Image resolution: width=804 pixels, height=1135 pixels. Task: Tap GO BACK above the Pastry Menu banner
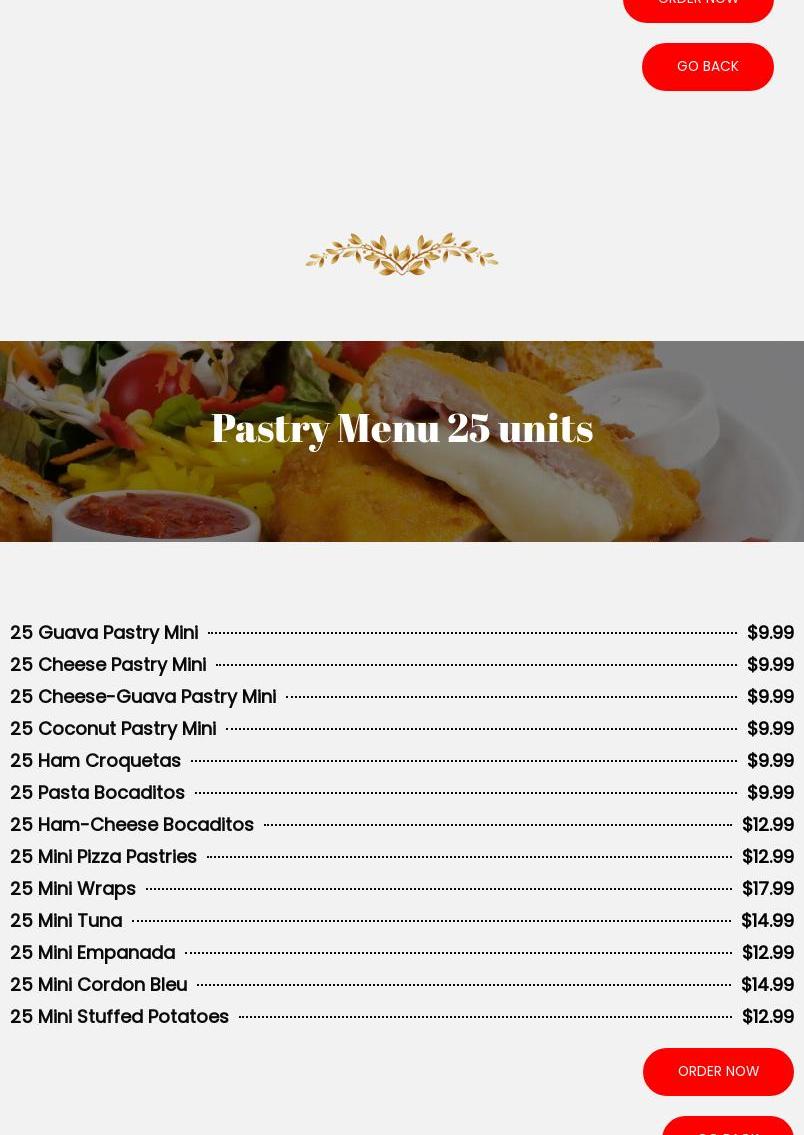point(707,66)
